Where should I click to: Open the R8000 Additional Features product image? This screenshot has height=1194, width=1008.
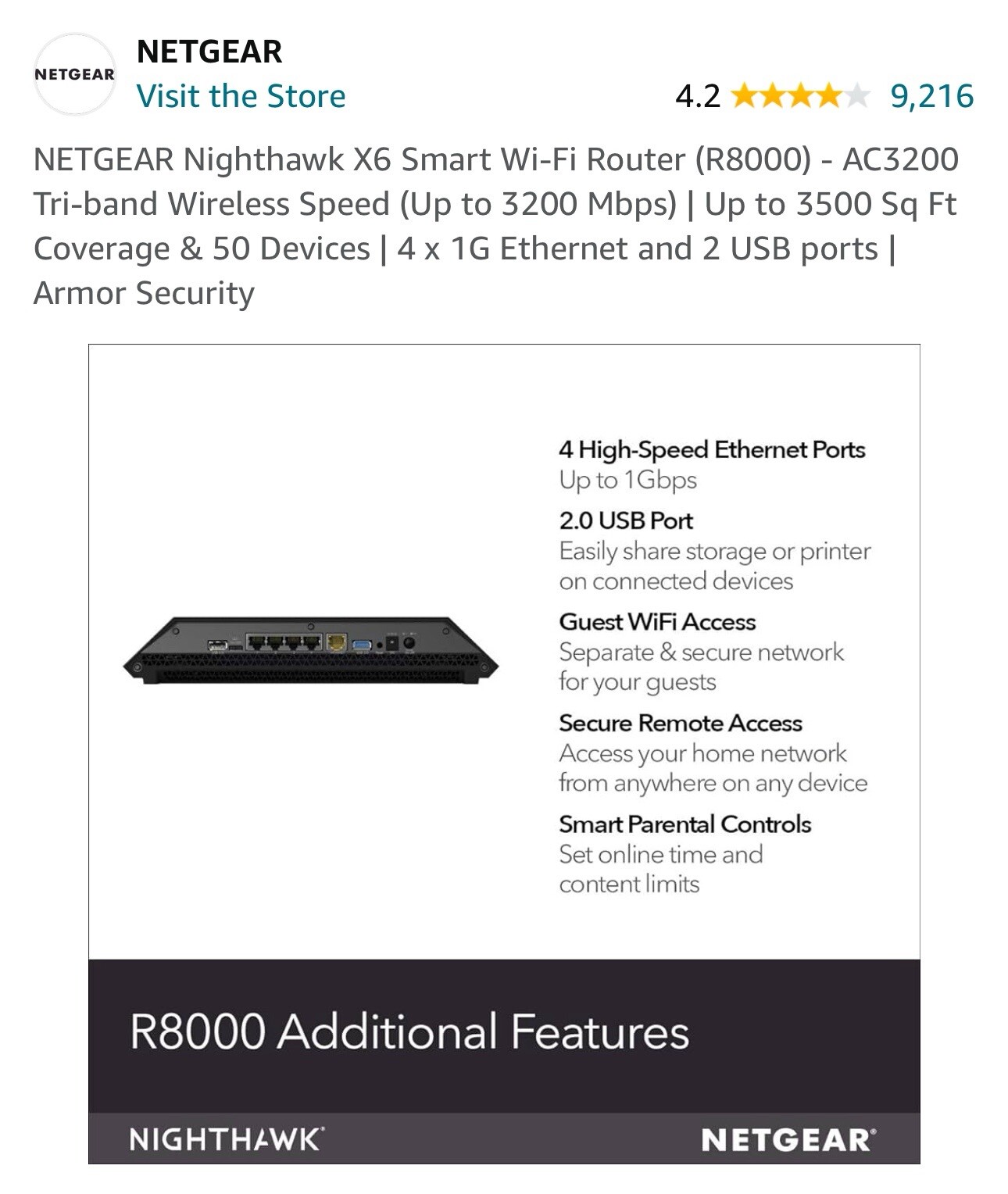[504, 753]
